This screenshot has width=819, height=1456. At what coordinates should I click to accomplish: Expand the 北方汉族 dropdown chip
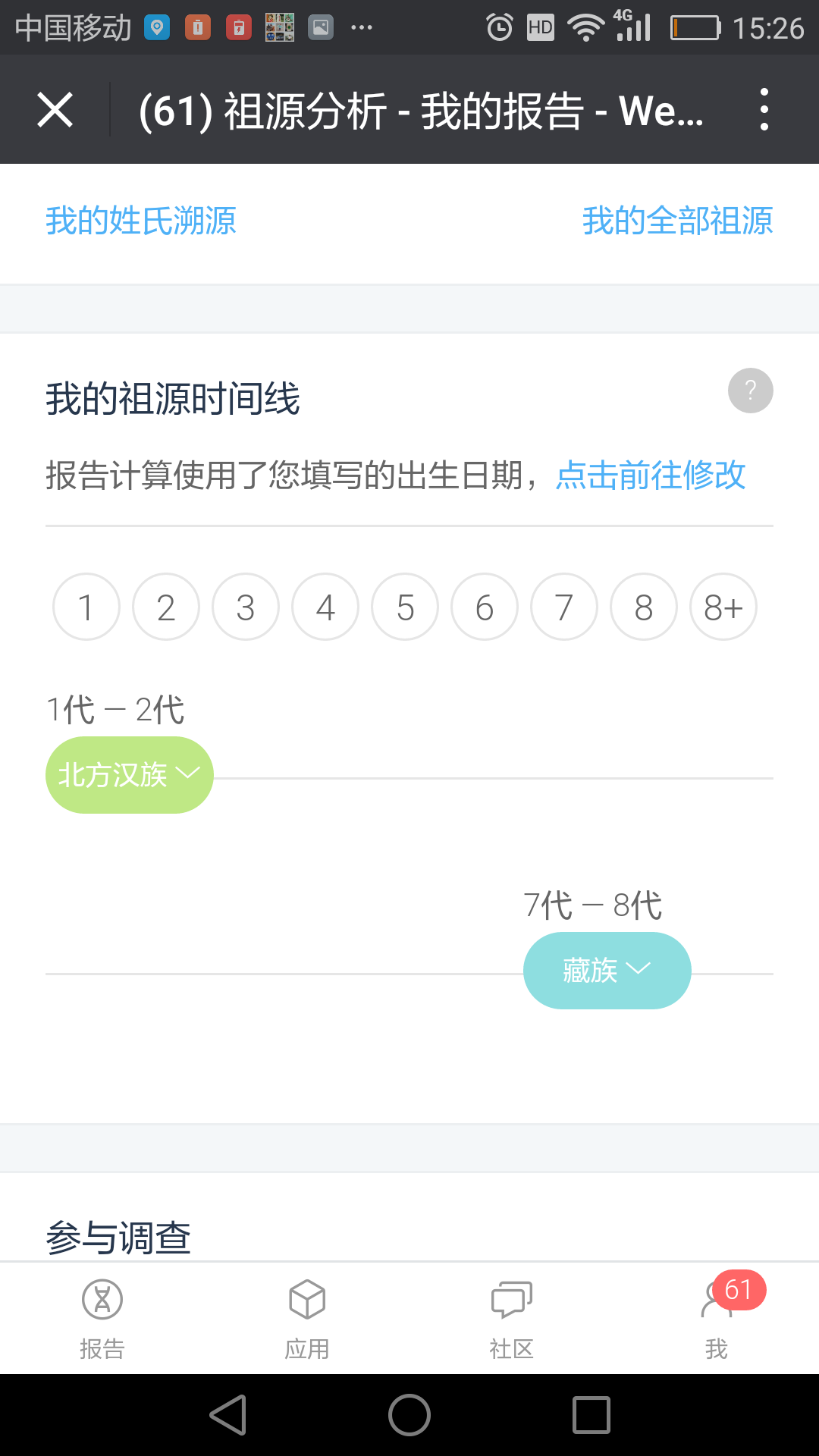point(130,775)
